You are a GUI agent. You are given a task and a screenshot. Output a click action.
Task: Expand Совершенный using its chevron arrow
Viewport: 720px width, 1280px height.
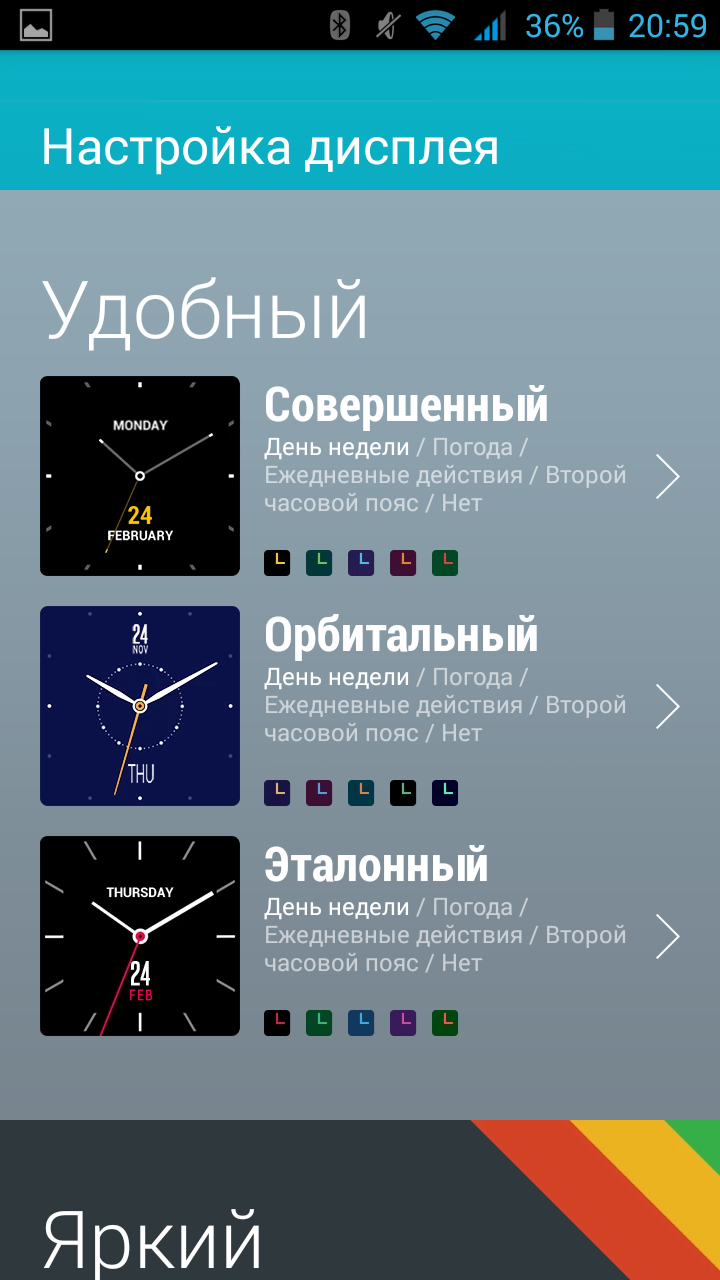(667, 476)
